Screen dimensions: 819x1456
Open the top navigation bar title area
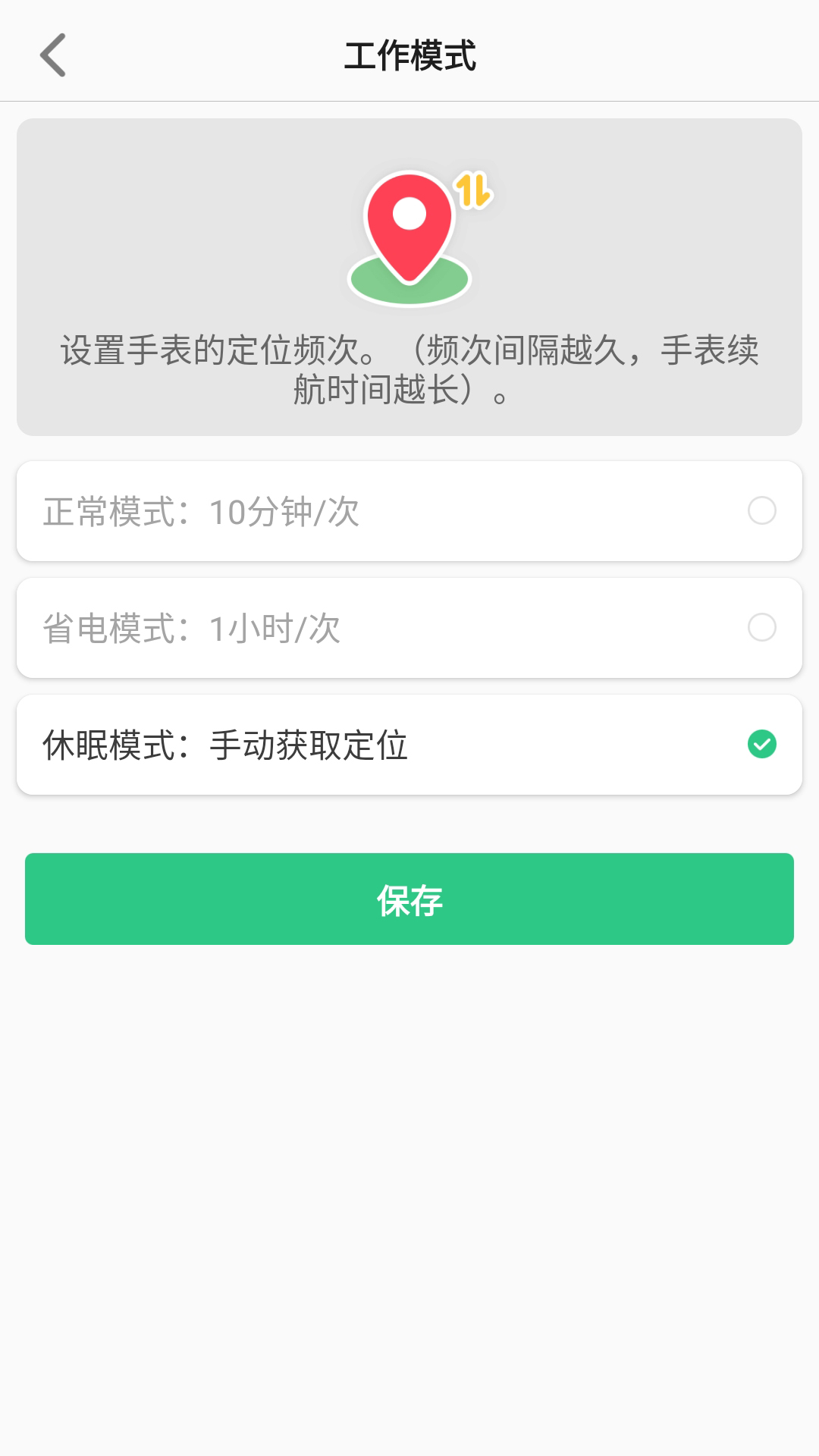point(409,53)
